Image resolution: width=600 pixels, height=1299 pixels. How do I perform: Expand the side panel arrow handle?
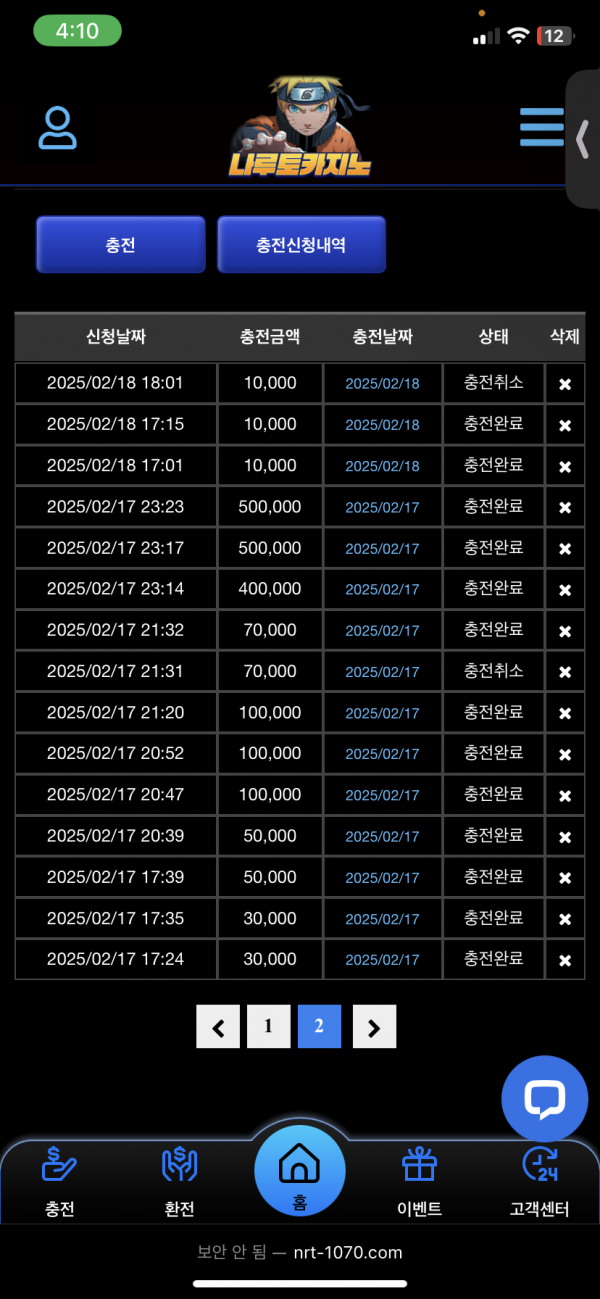coord(583,138)
